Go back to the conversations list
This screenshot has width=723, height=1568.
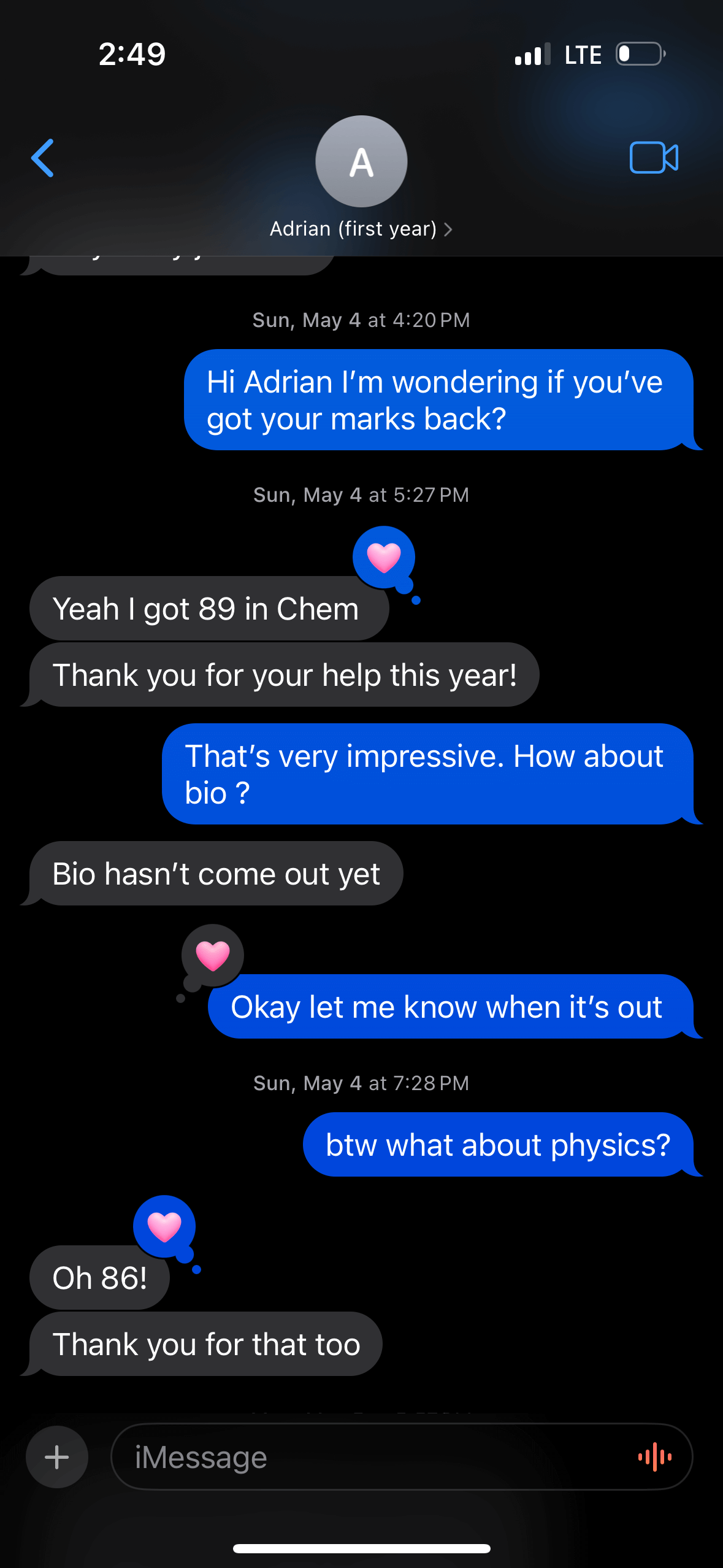pos(43,158)
